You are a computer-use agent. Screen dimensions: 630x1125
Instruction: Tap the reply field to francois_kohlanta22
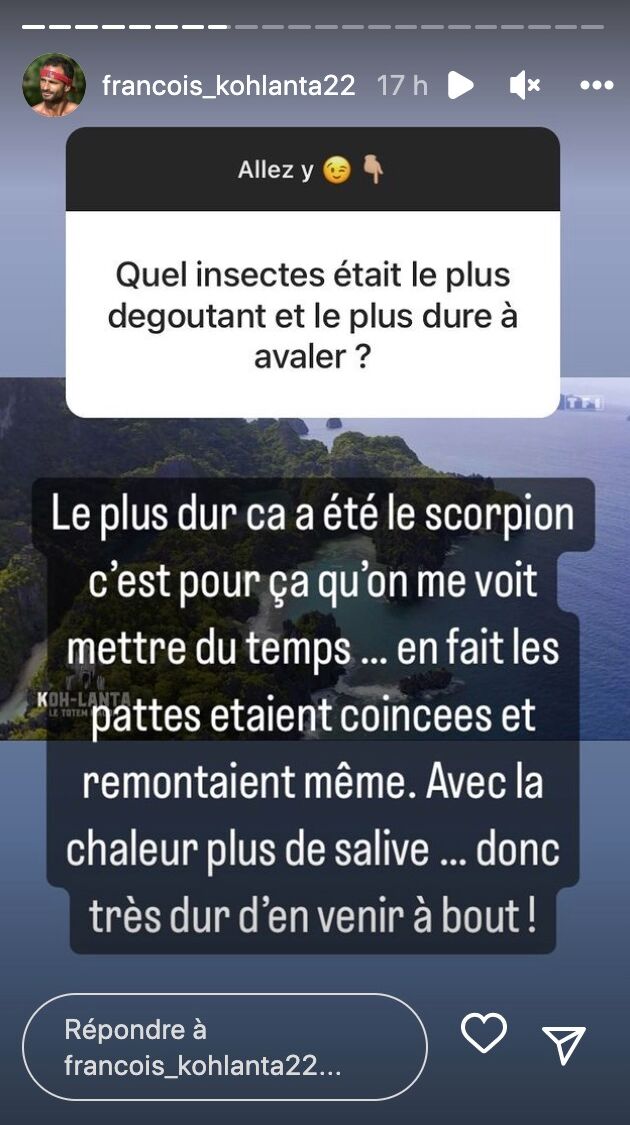click(225, 1047)
